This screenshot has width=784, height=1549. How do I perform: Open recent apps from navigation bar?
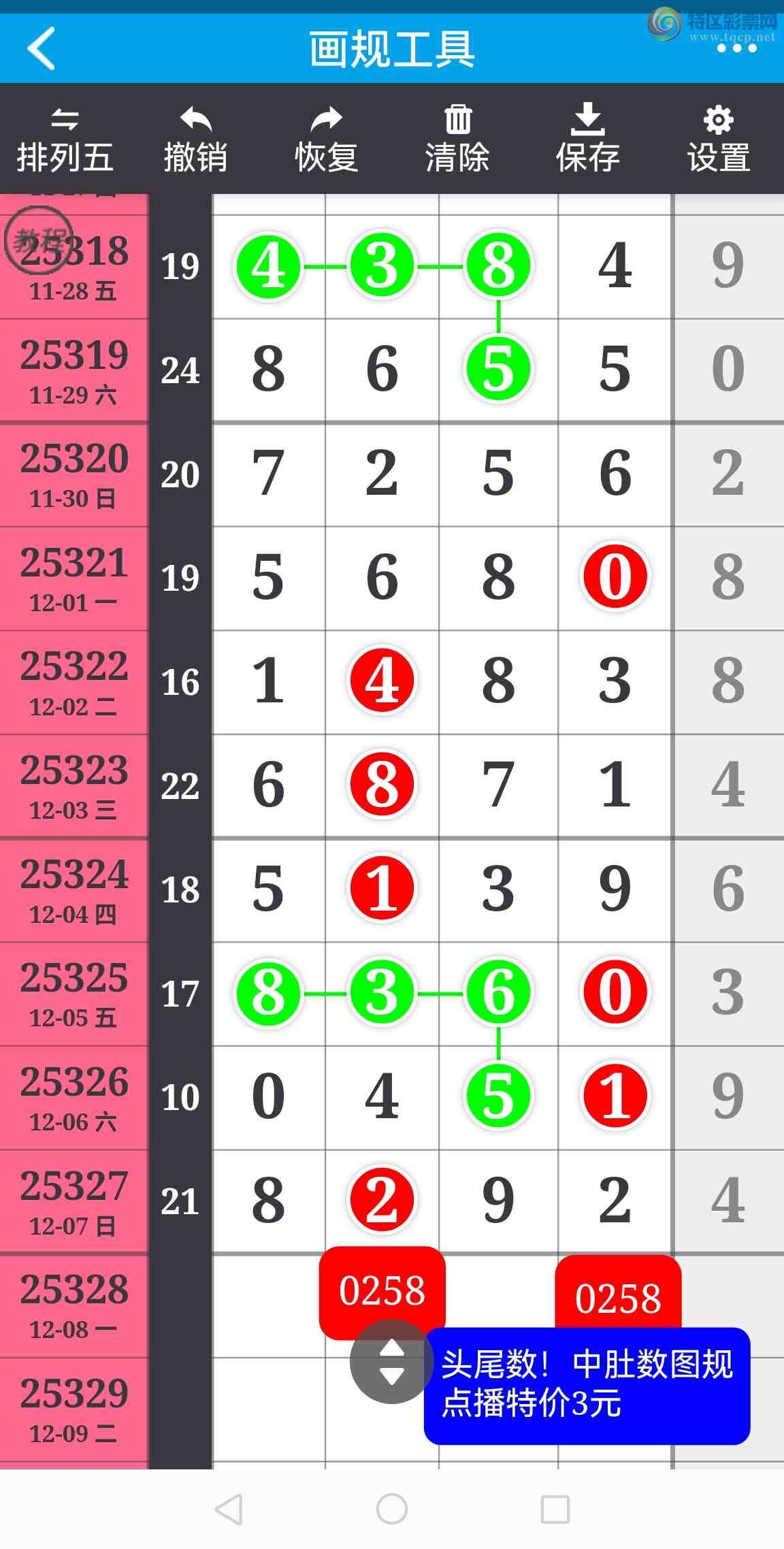[x=555, y=1509]
